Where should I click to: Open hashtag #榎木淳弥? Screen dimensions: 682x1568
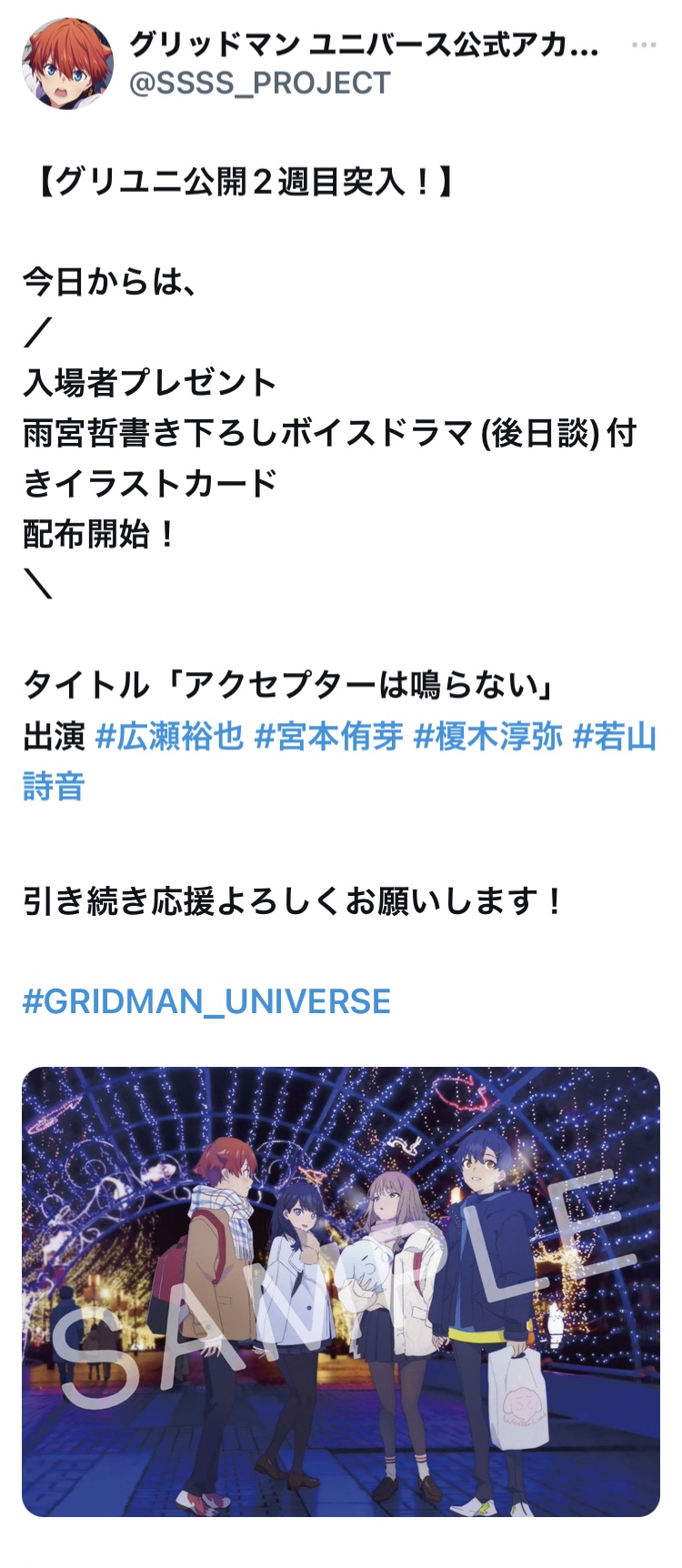[x=488, y=736]
